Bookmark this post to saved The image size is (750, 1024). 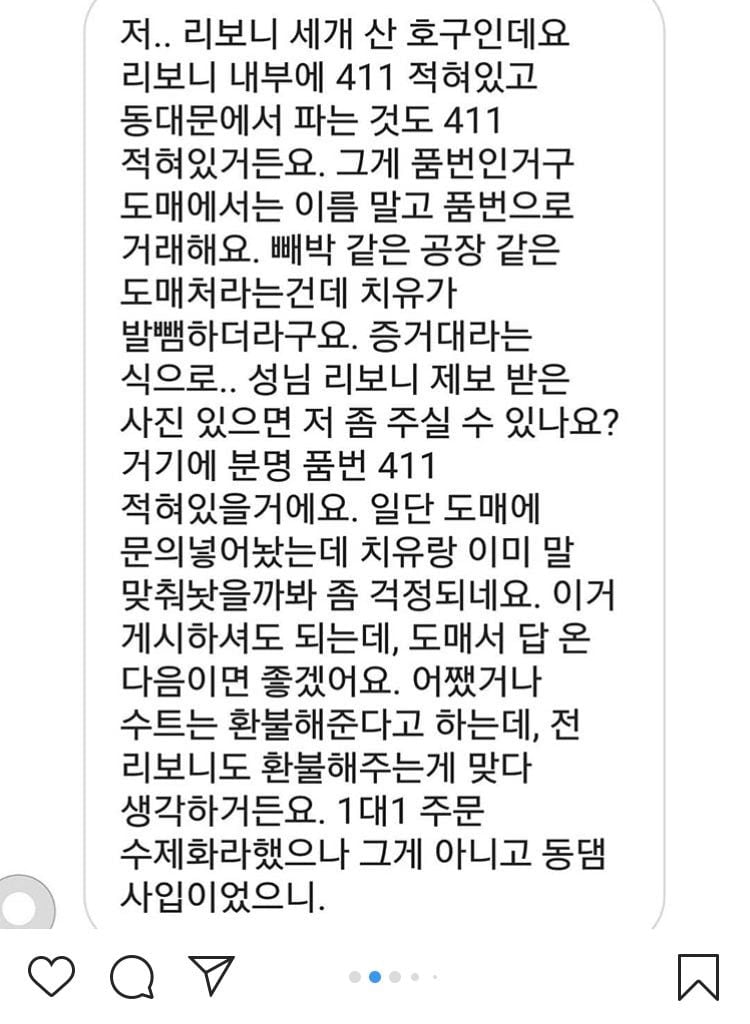click(697, 976)
